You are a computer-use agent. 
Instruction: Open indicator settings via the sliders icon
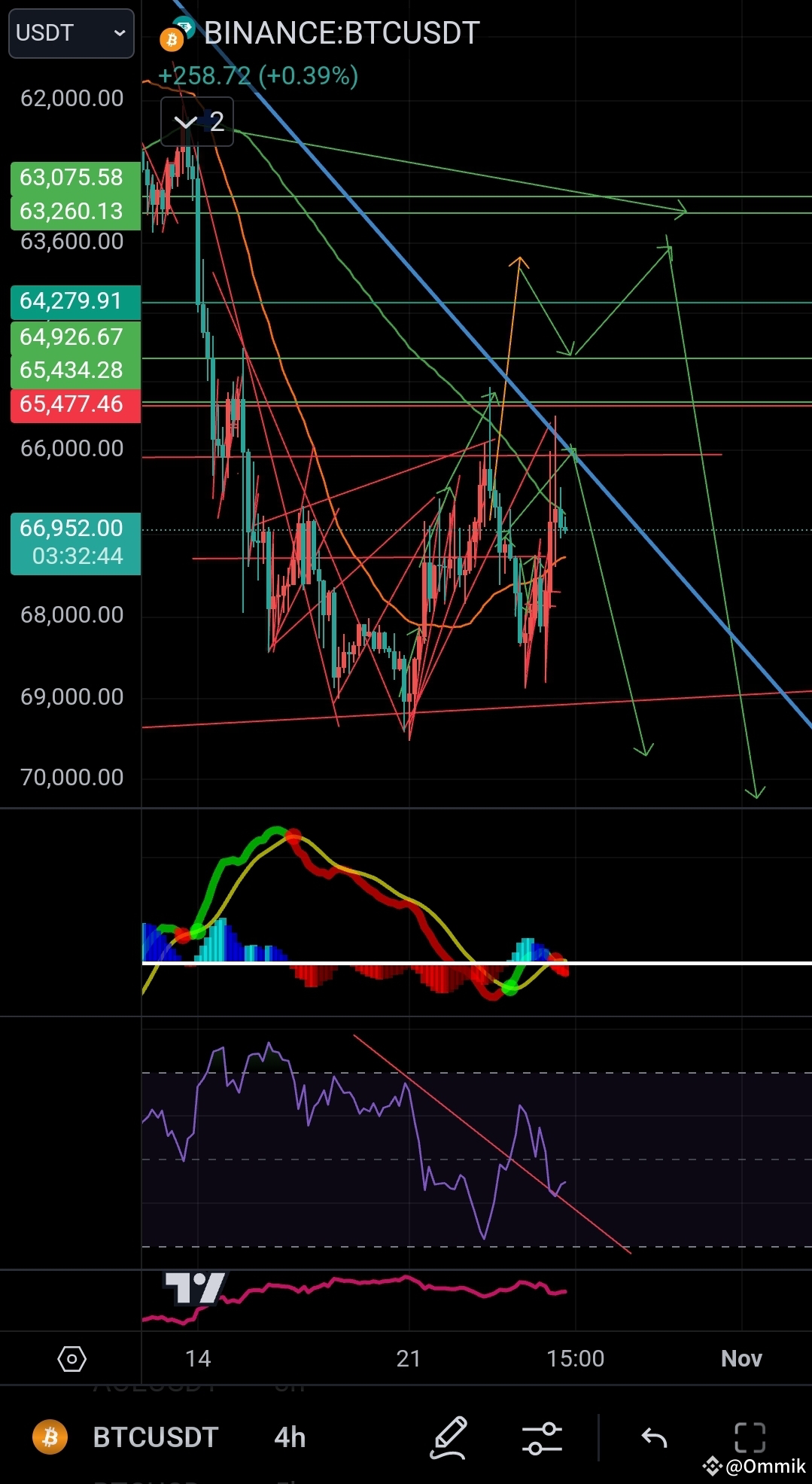pyautogui.click(x=544, y=1436)
